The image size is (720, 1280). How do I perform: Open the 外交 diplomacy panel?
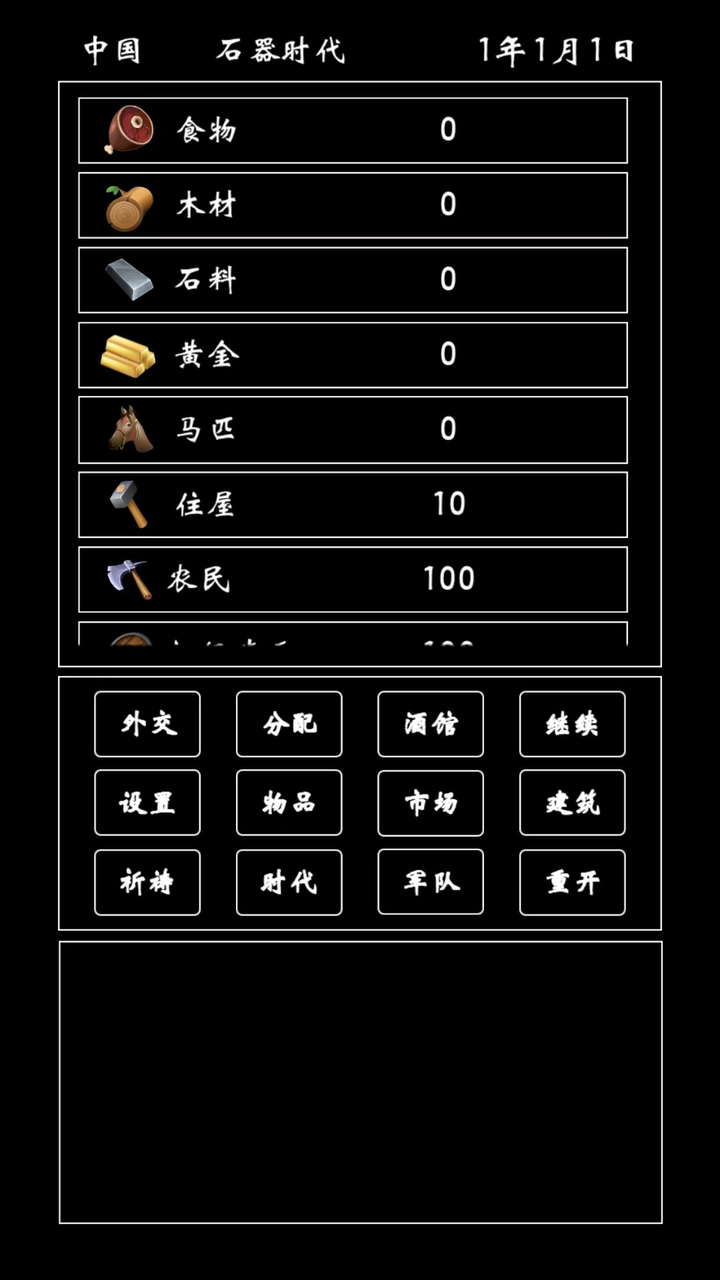click(x=147, y=723)
